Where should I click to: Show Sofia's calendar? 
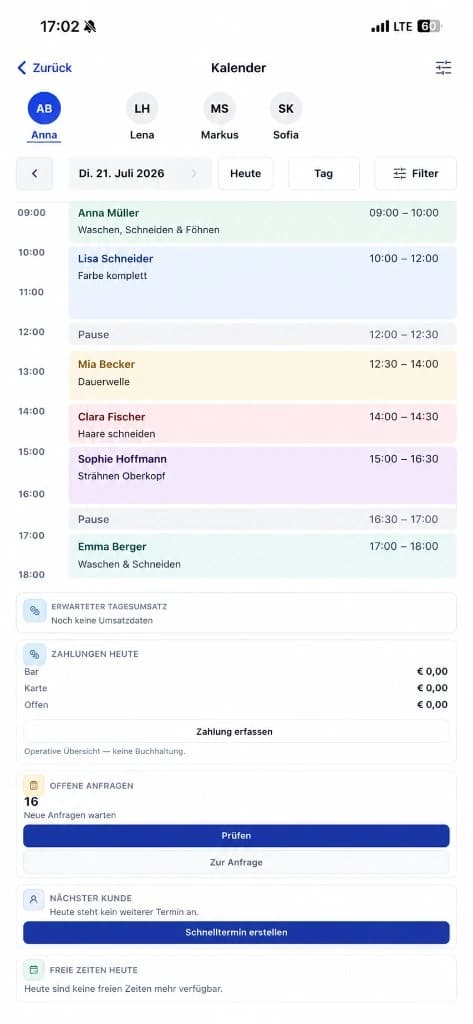pyautogui.click(x=285, y=108)
